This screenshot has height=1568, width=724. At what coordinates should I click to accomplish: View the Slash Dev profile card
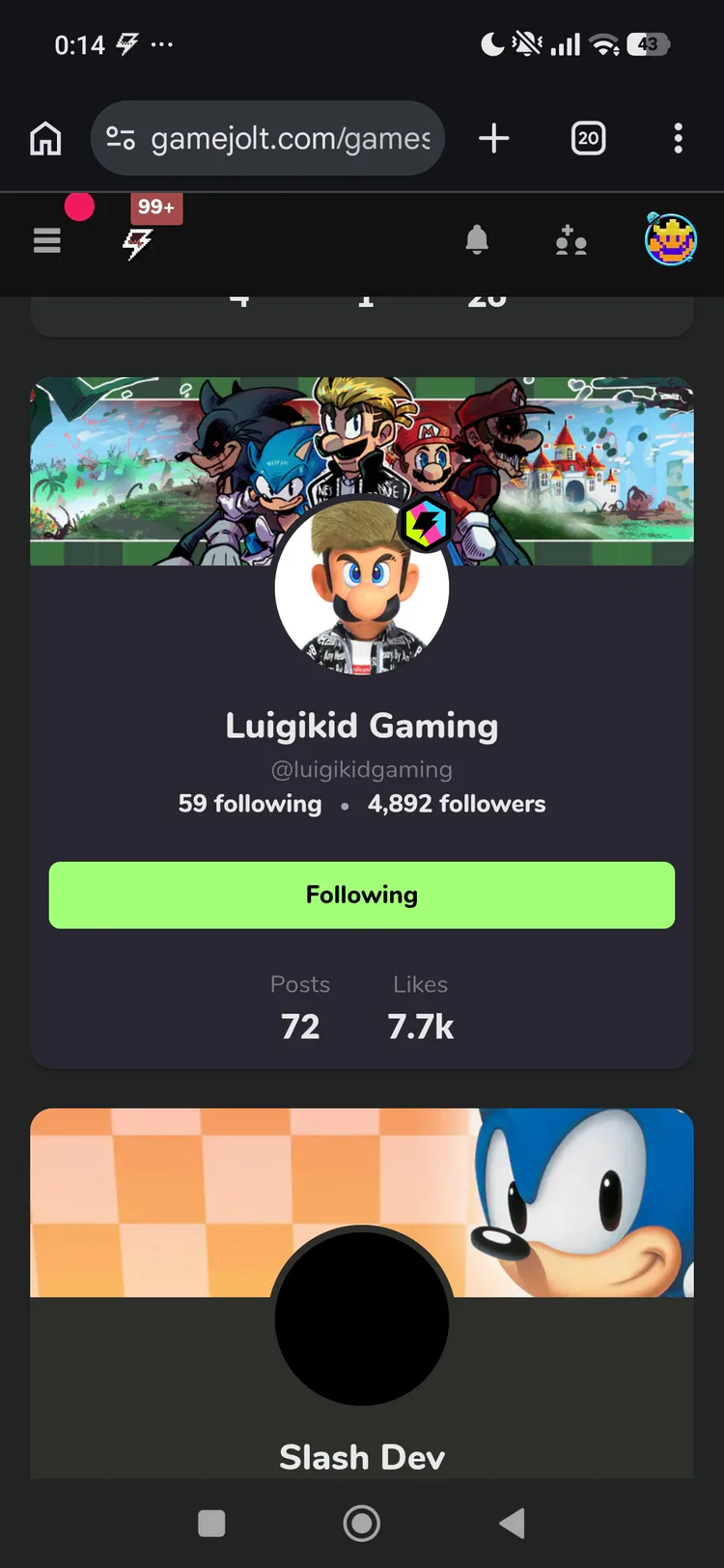[362, 1456]
